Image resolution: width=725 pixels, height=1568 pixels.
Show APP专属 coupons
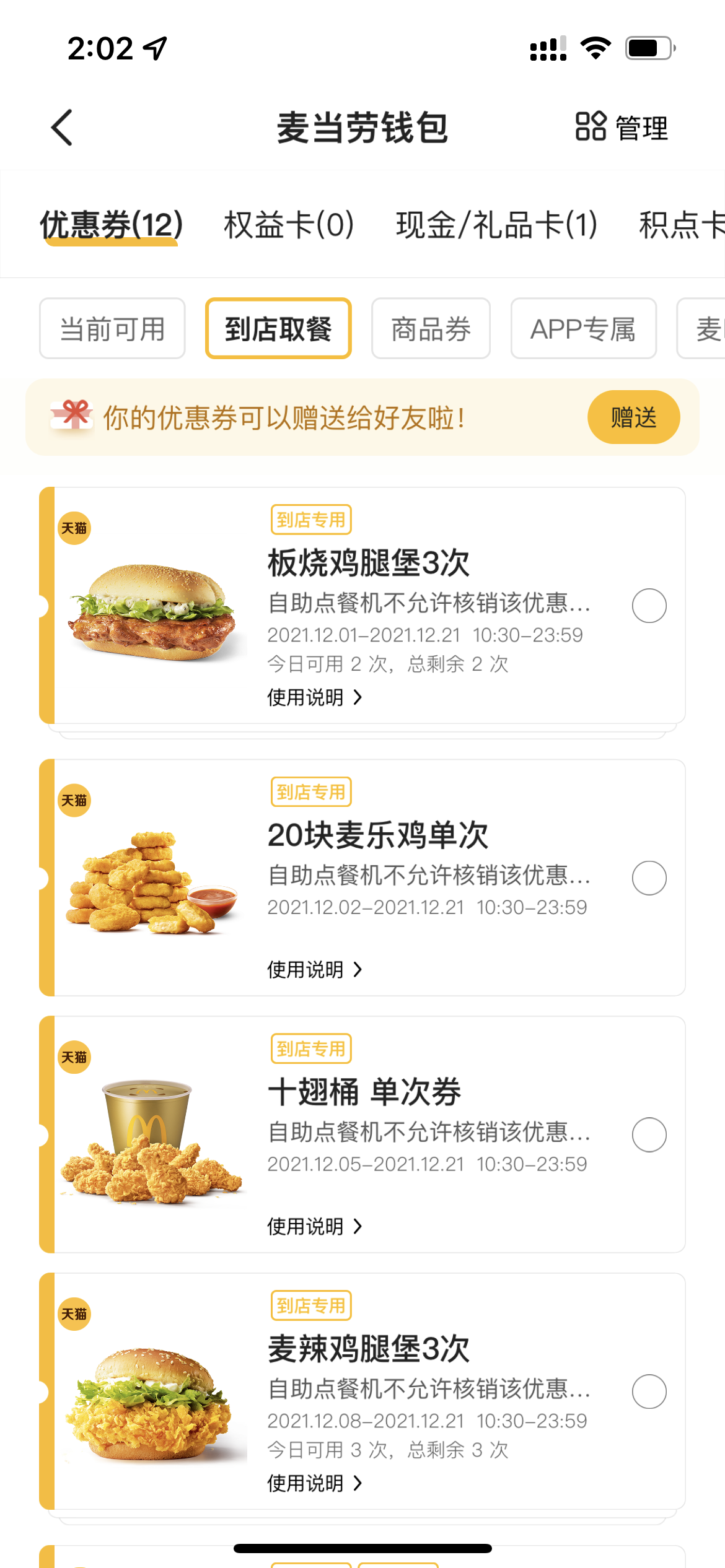(583, 328)
